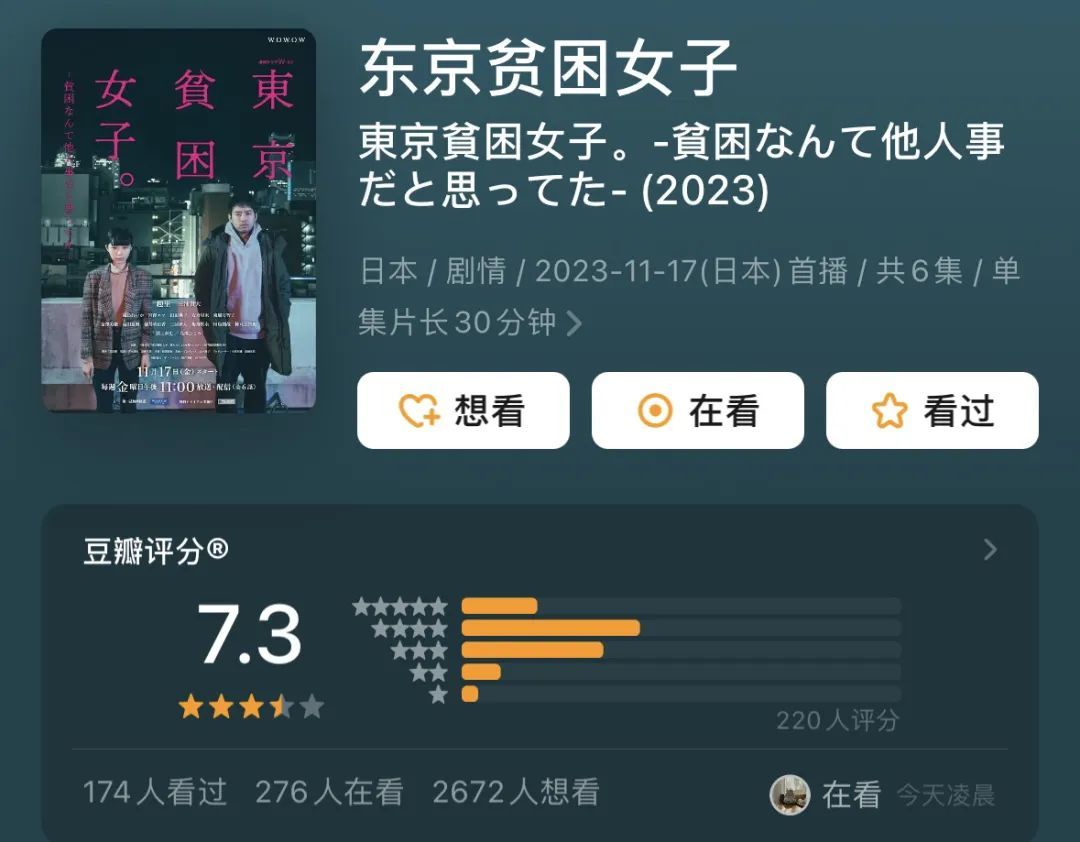This screenshot has height=842, width=1080.
Task: Mark the show as 看过
Action: click(931, 411)
